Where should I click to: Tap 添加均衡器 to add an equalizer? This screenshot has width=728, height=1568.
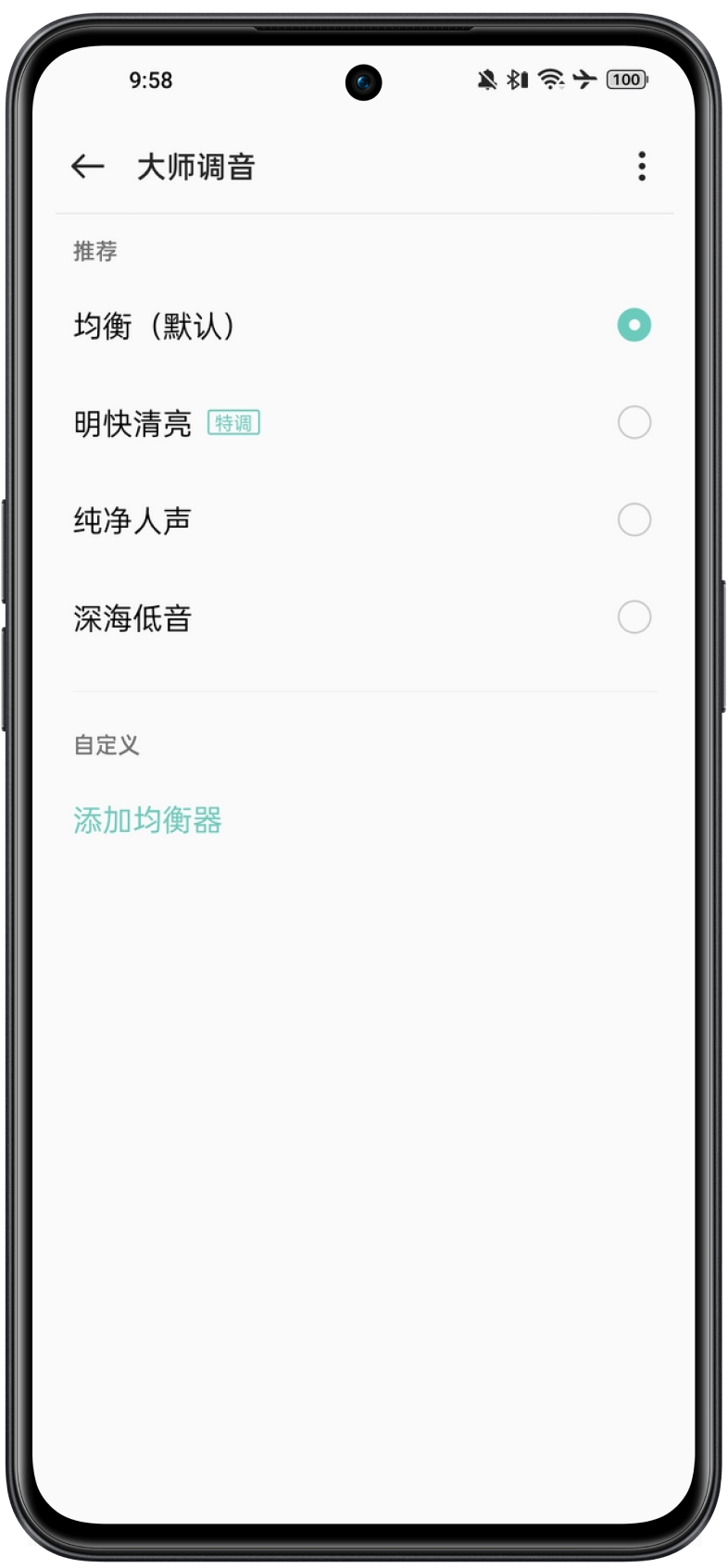coord(148,820)
